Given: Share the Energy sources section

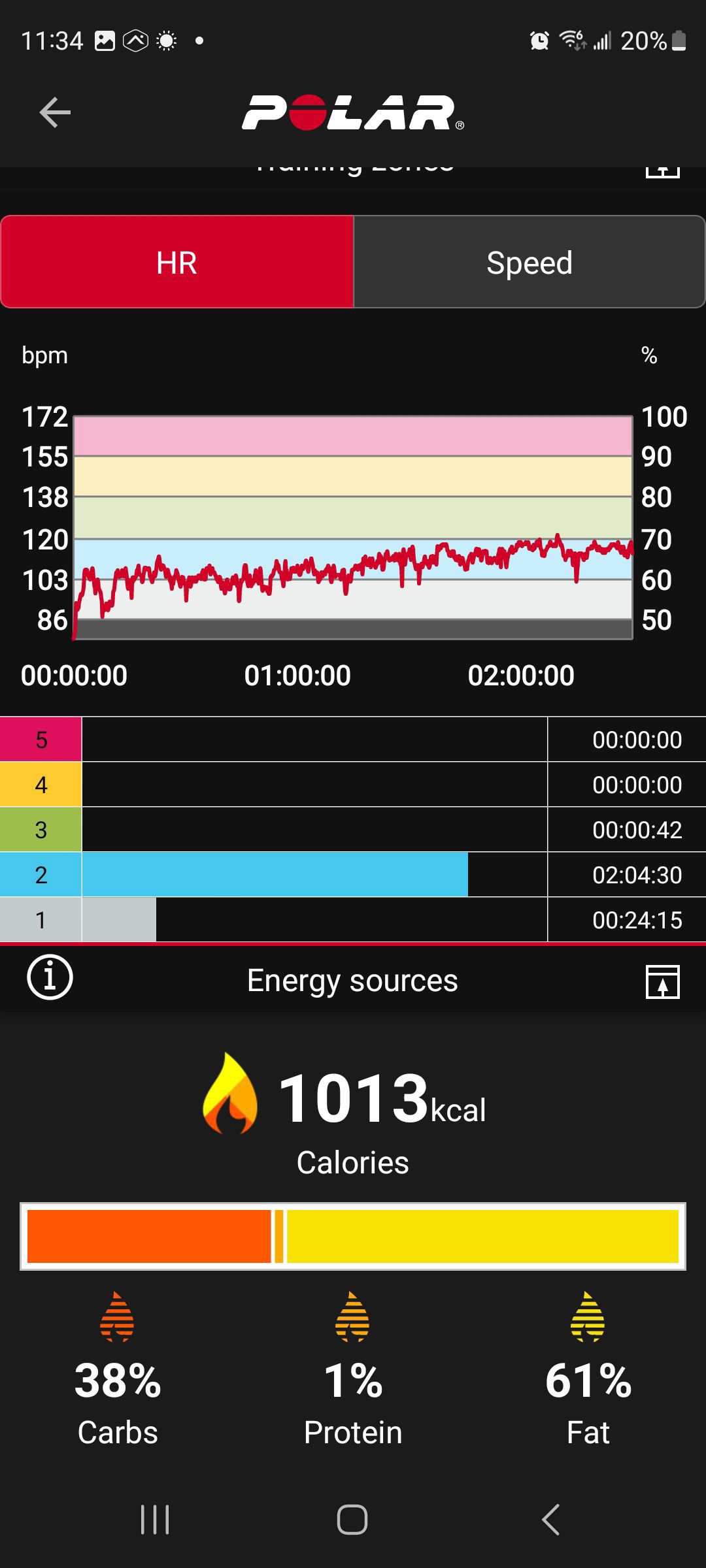Looking at the screenshot, I should 662,981.
